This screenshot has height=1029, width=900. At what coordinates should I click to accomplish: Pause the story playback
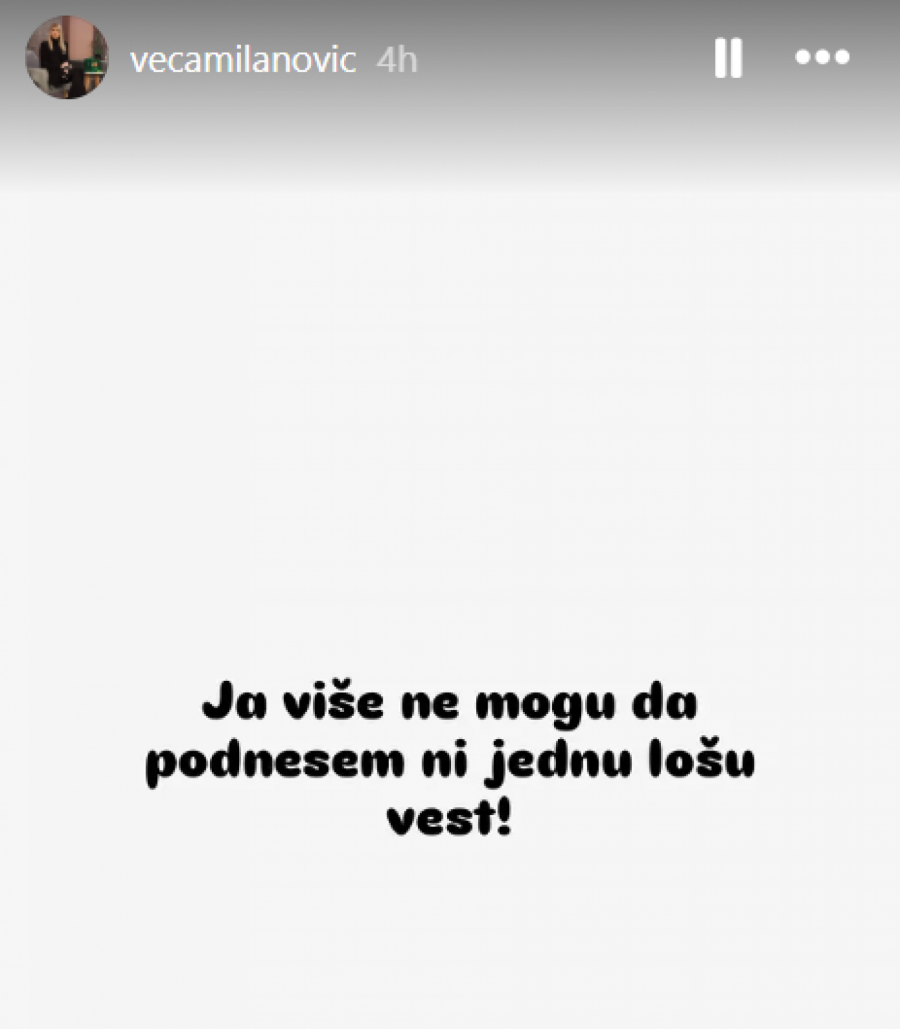(728, 58)
